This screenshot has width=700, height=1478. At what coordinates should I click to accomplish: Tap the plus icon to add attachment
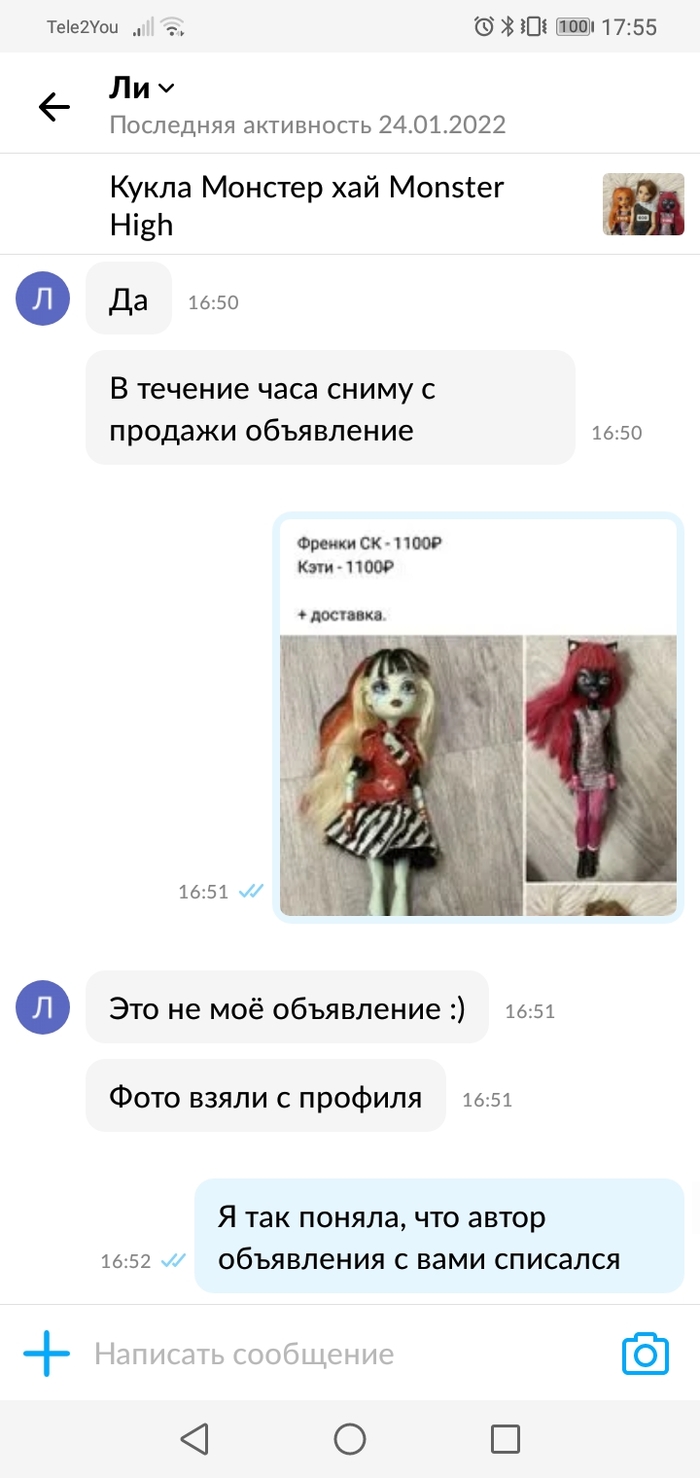[x=47, y=1354]
